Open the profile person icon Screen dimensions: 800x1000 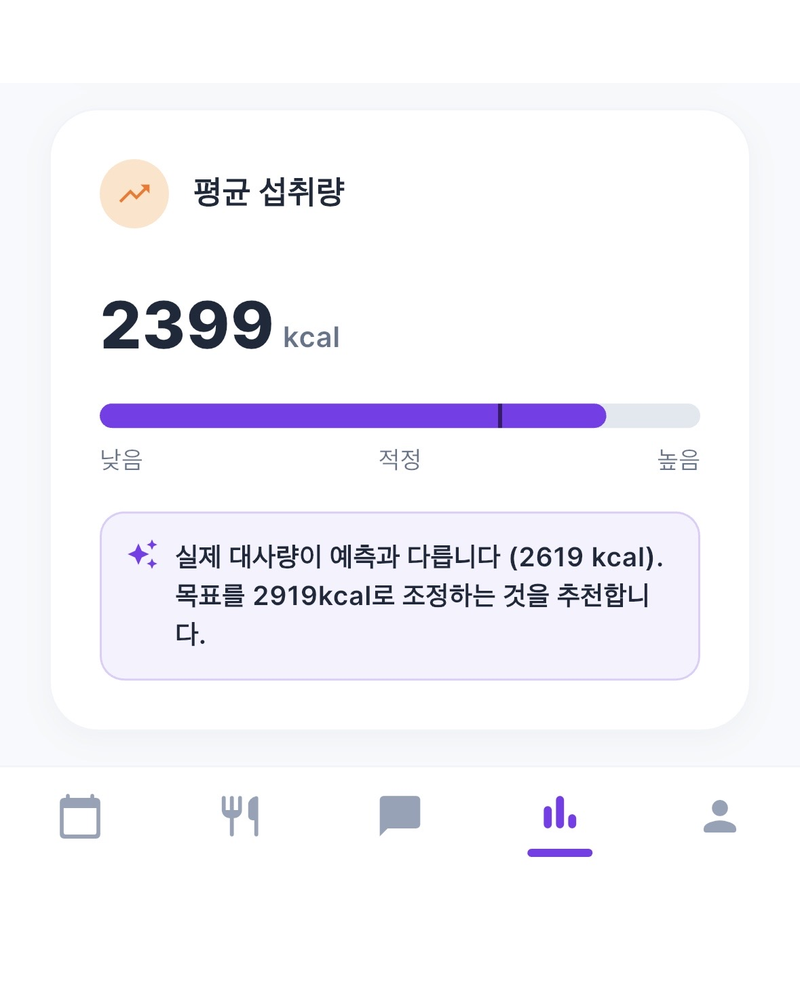tap(720, 817)
